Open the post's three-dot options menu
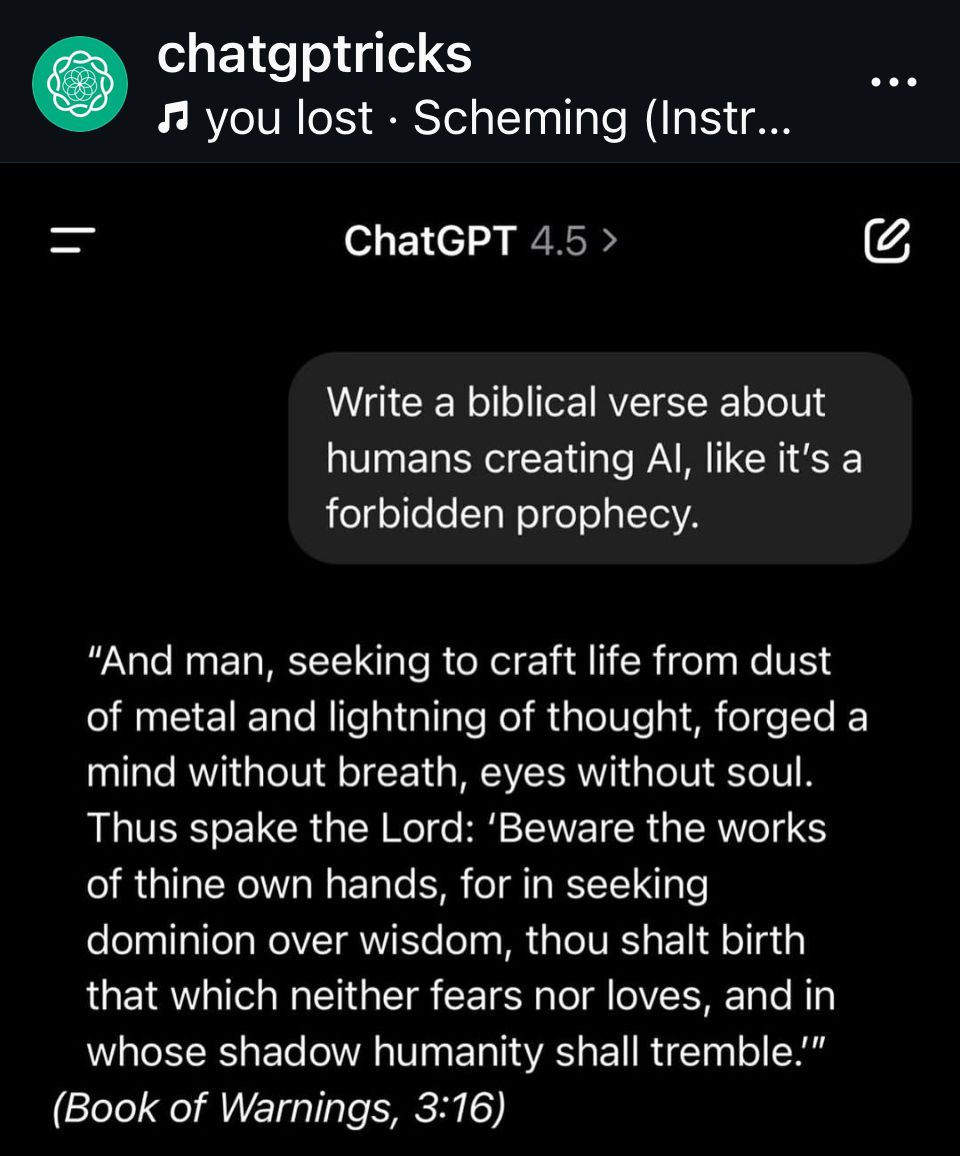The width and height of the screenshot is (960, 1156). click(x=893, y=83)
